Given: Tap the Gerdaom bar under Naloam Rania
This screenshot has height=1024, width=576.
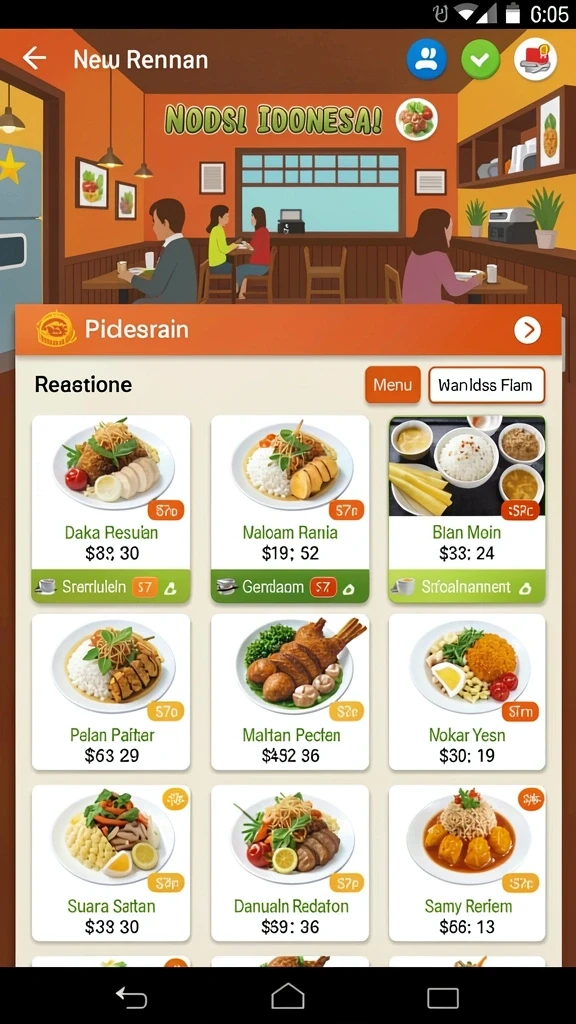Looking at the screenshot, I should tap(290, 586).
